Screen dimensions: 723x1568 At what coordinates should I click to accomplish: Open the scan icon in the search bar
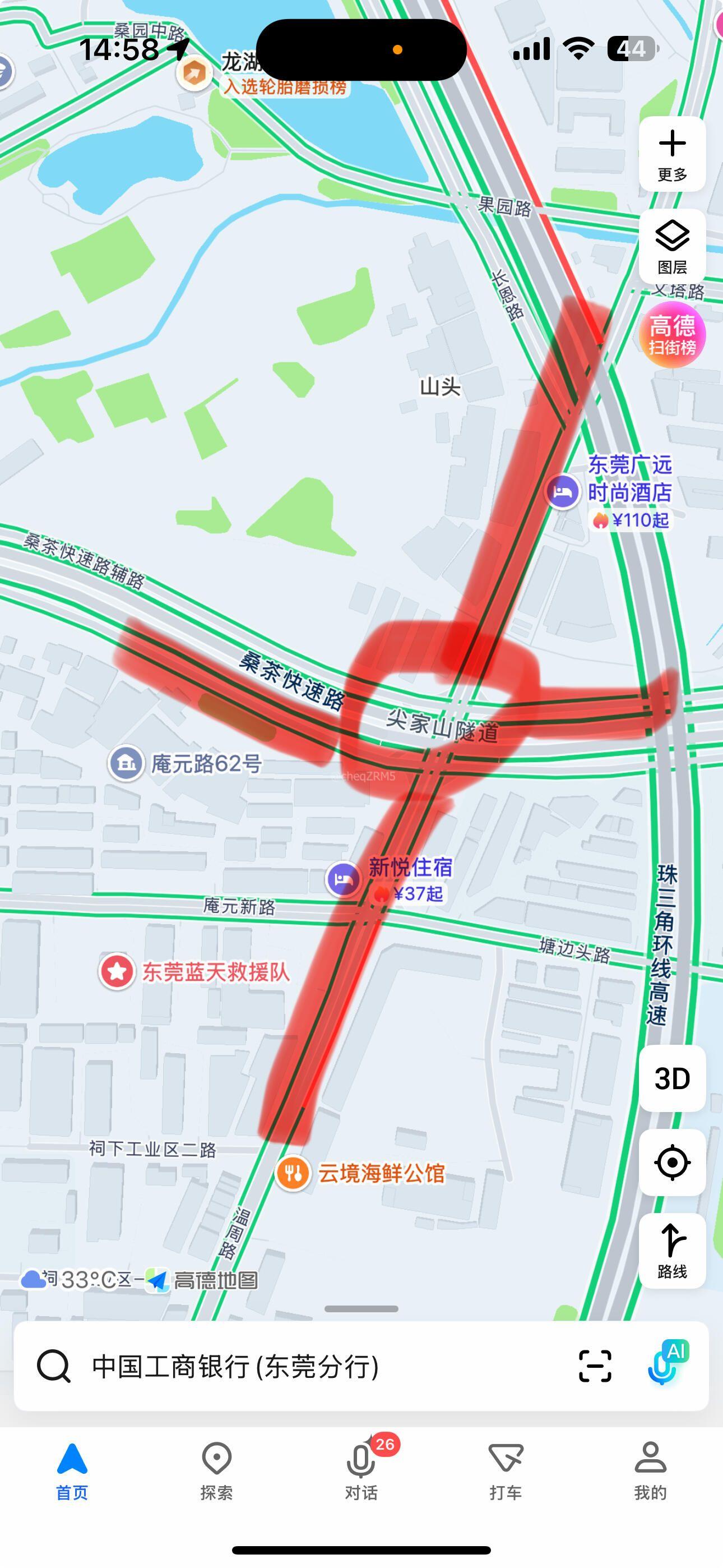tap(595, 1367)
